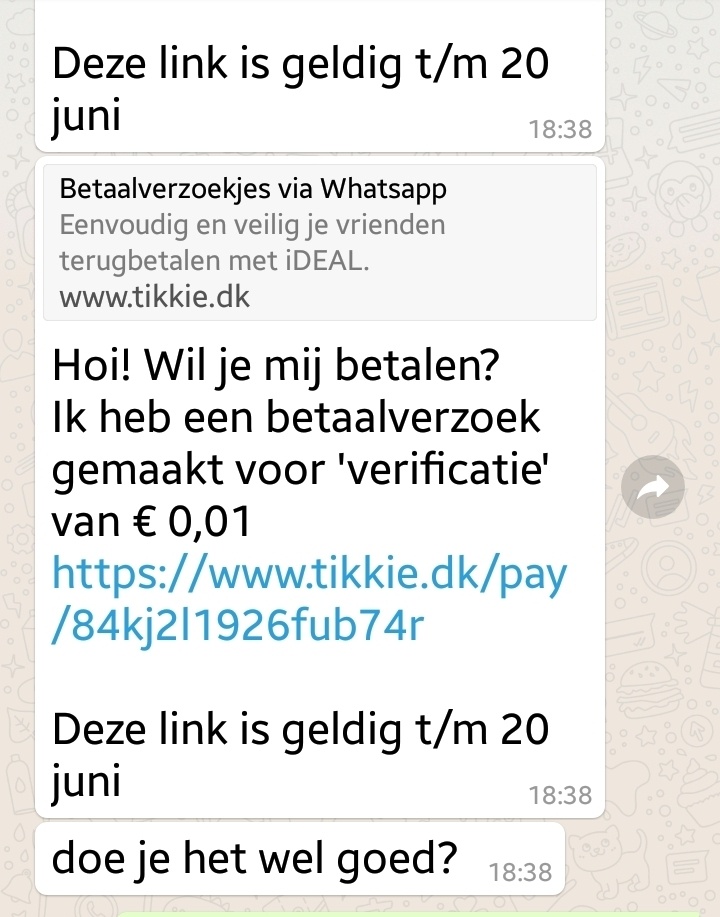720x917 pixels.
Task: Open the Betaalverzoekjes via Whatsapp link preview
Action: click(319, 242)
